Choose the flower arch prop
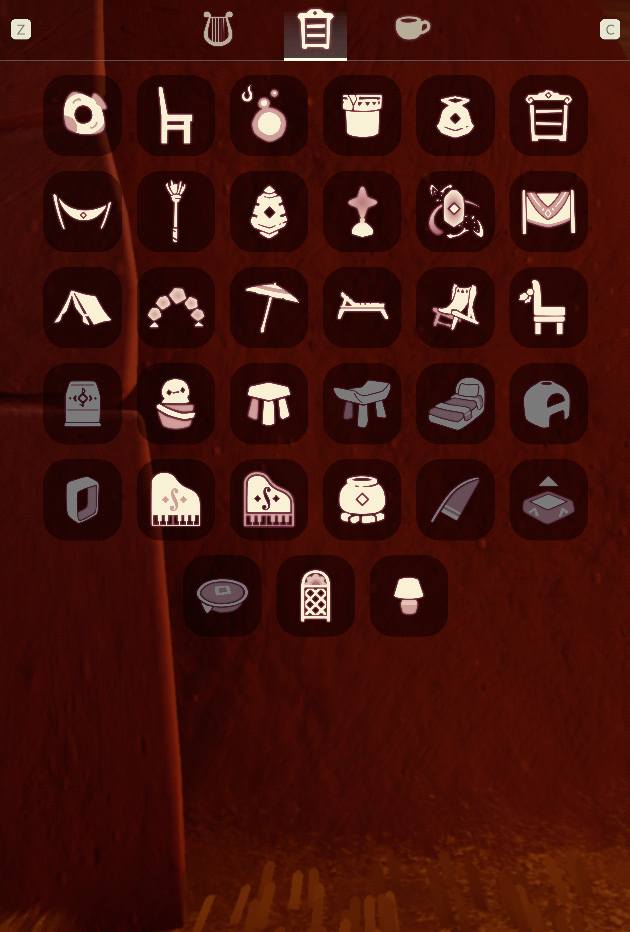 pos(176,307)
